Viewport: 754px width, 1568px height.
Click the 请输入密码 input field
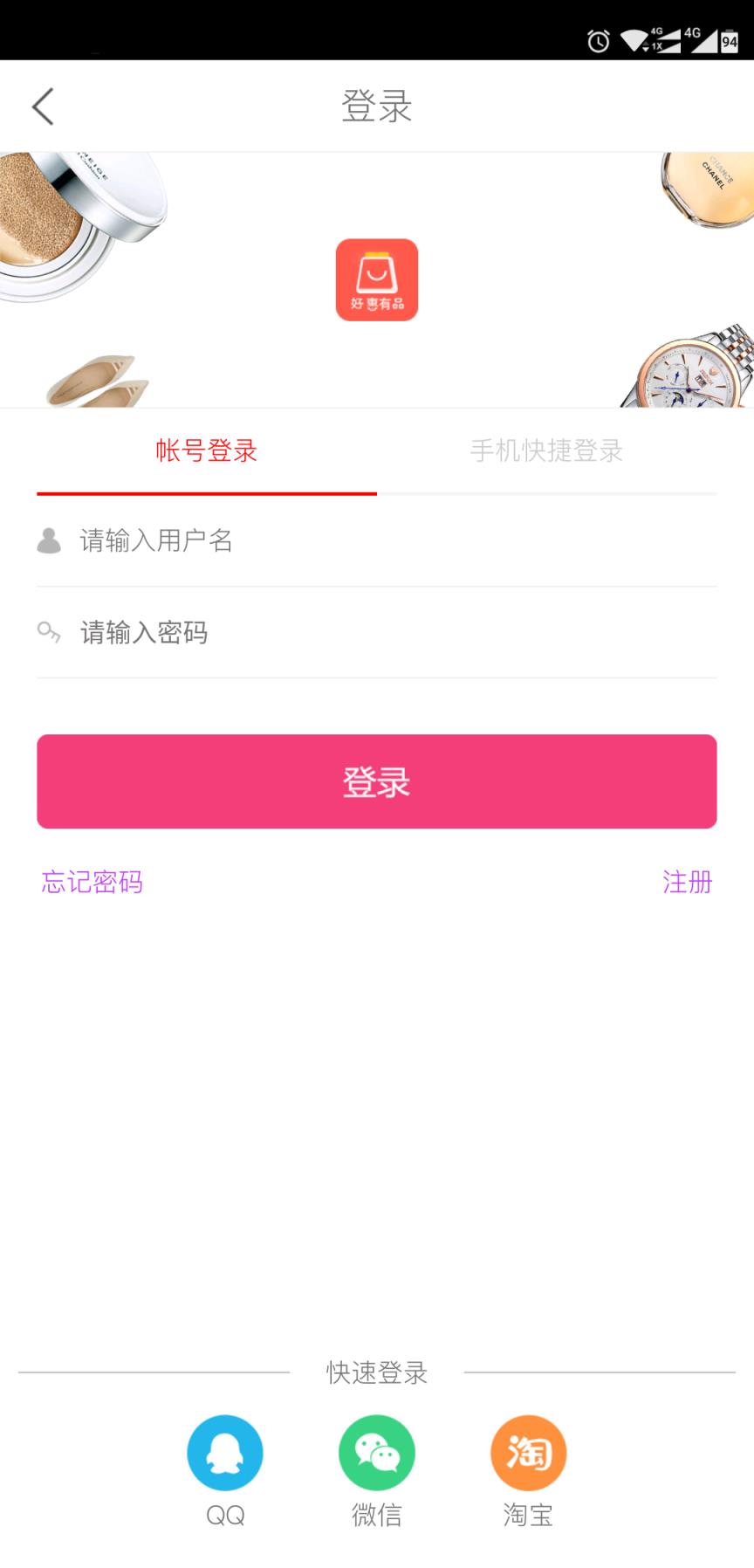[x=262, y=632]
